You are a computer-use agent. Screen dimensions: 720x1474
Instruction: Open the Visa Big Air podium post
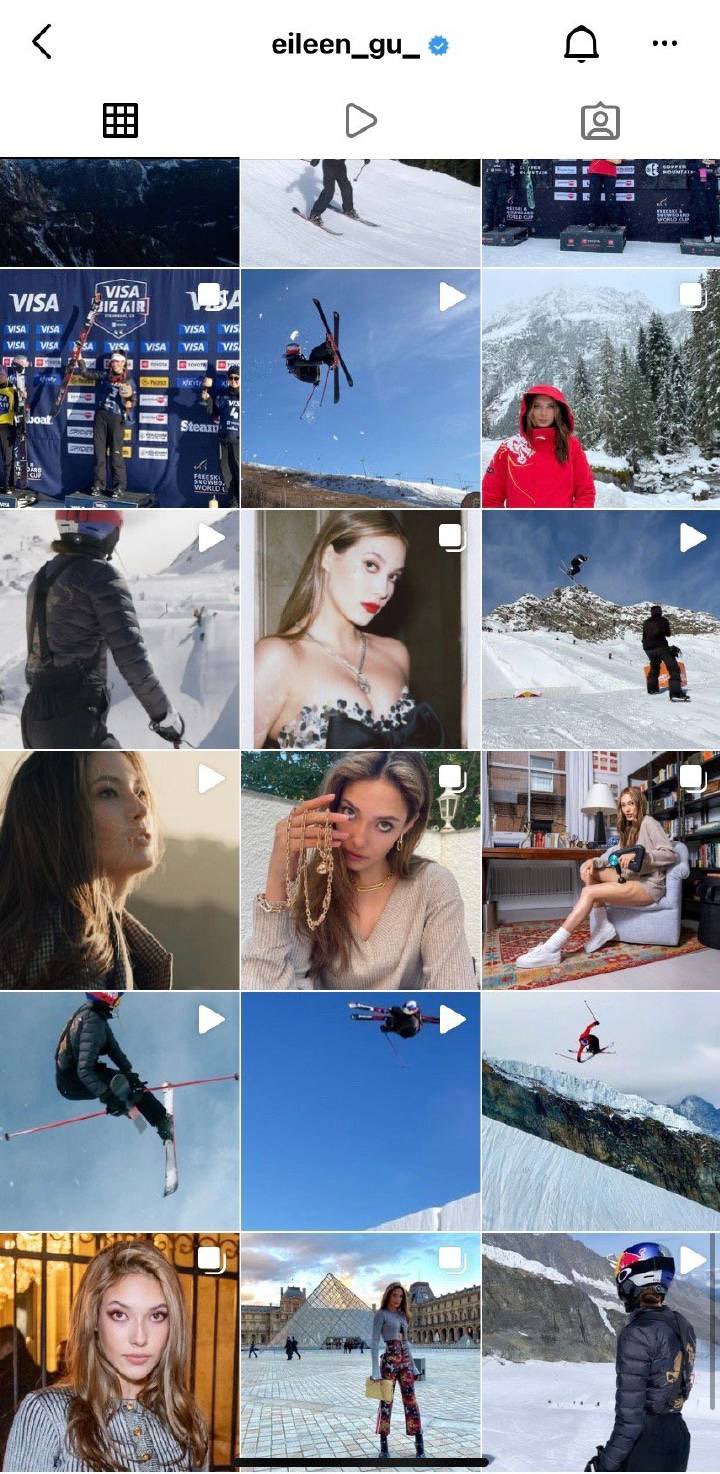click(x=119, y=388)
